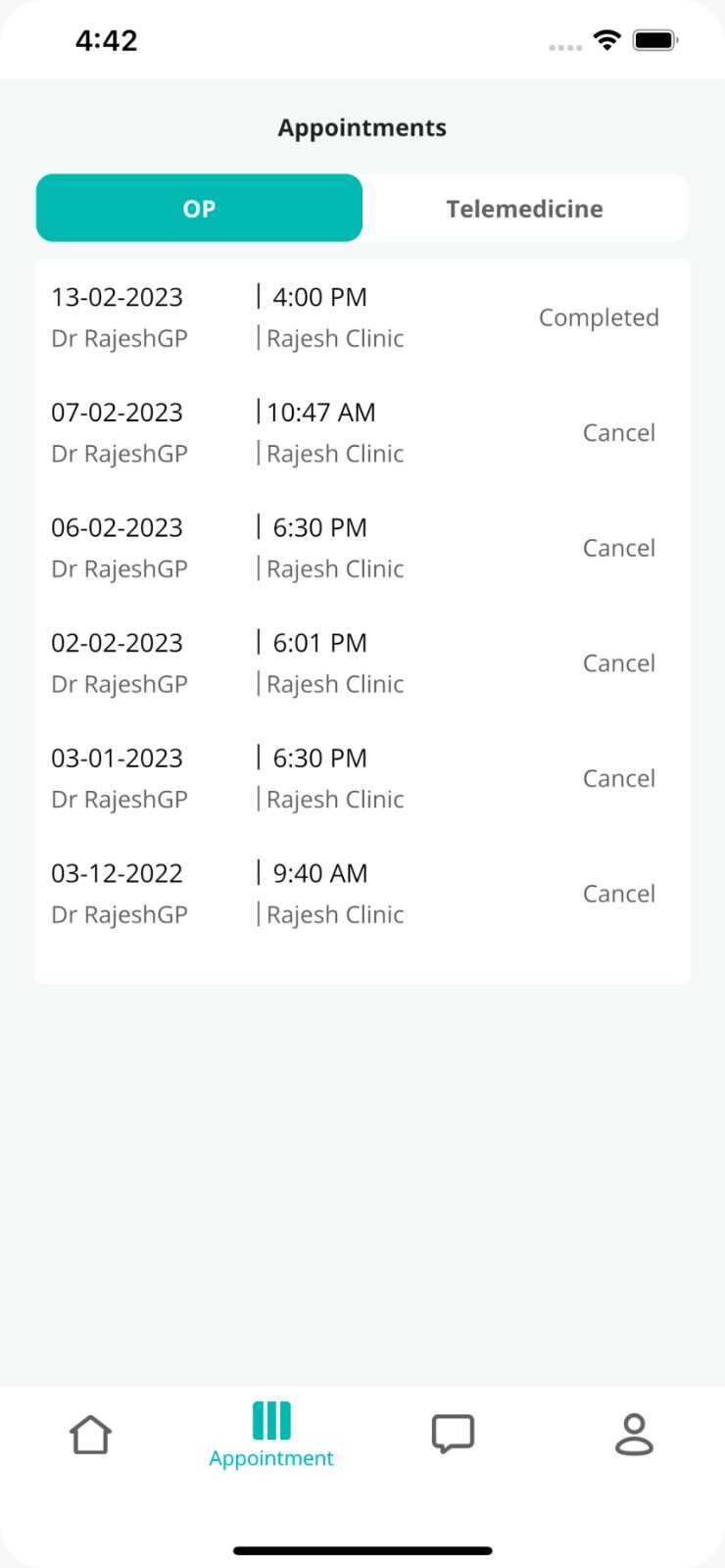Open the user profile tab
The width and height of the screenshot is (725, 1568).
point(634,1435)
